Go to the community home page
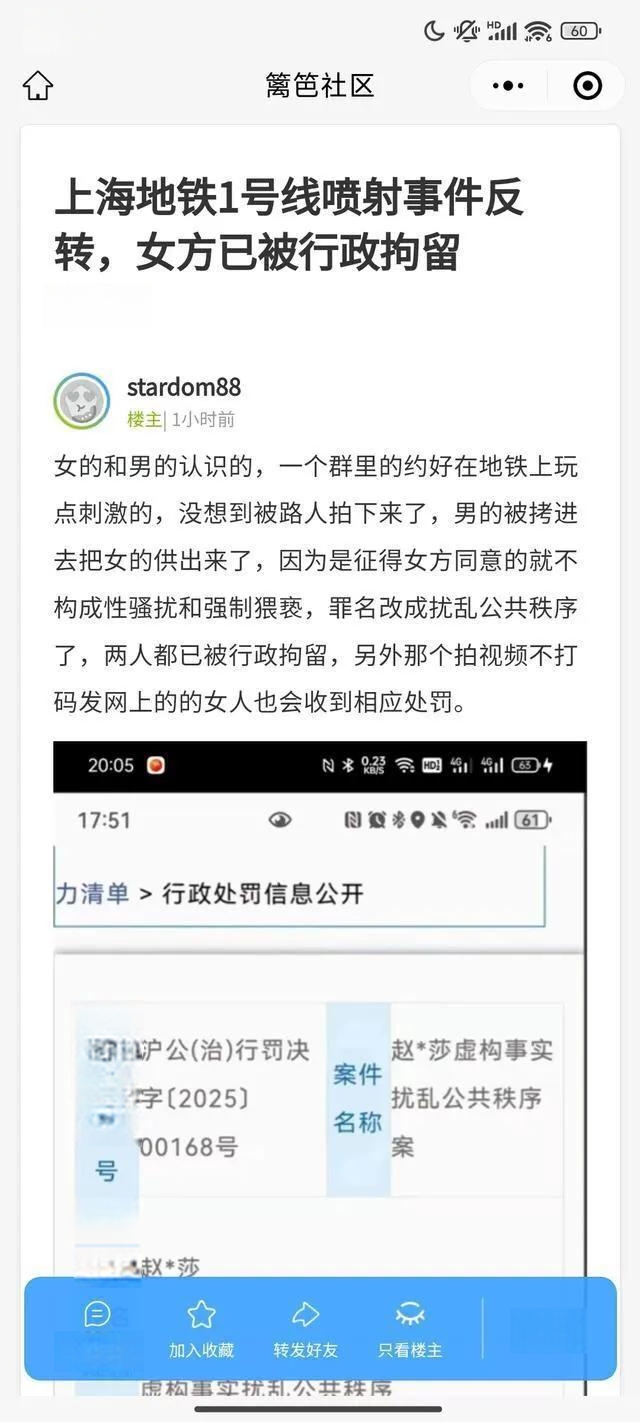Image resolution: width=640 pixels, height=1422 pixels. 38,86
